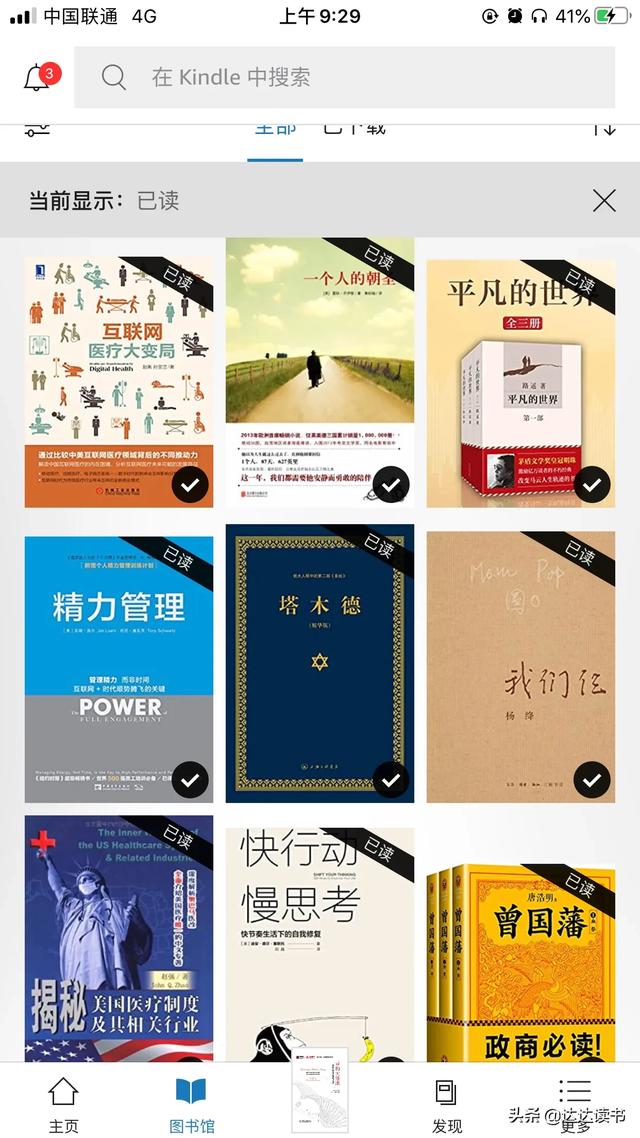
Task: Open the current reading book thumbnail
Action: pyautogui.click(x=320, y=1089)
